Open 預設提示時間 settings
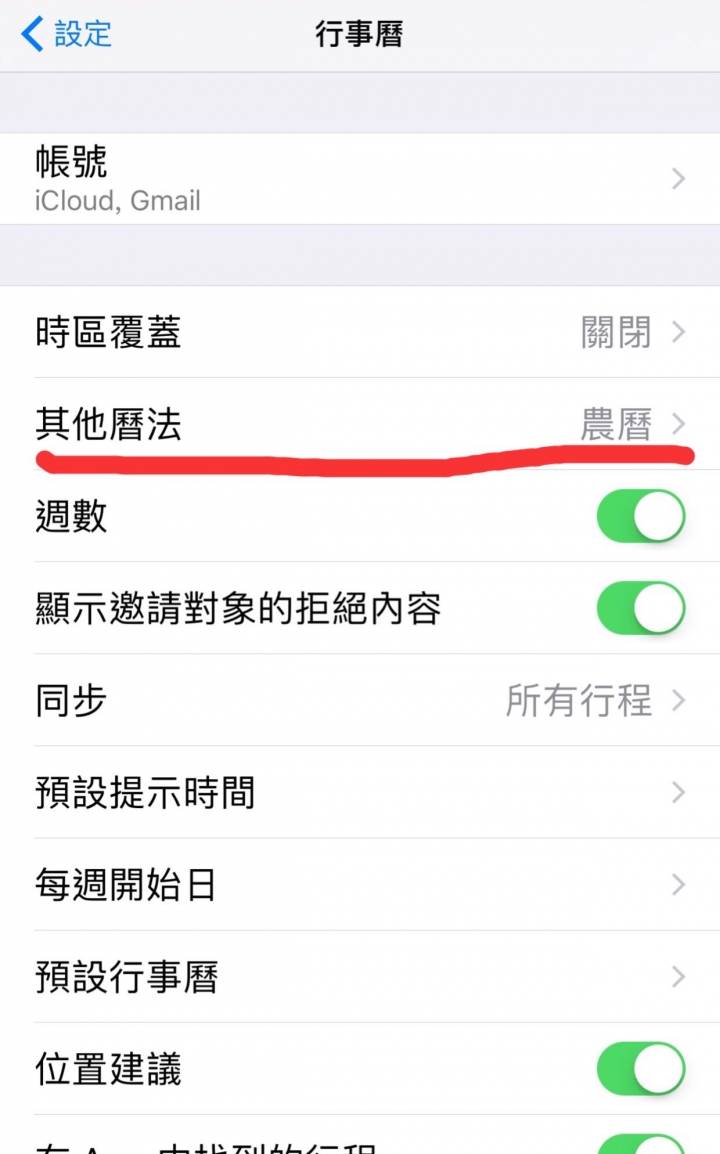This screenshot has width=720, height=1154. coord(360,792)
